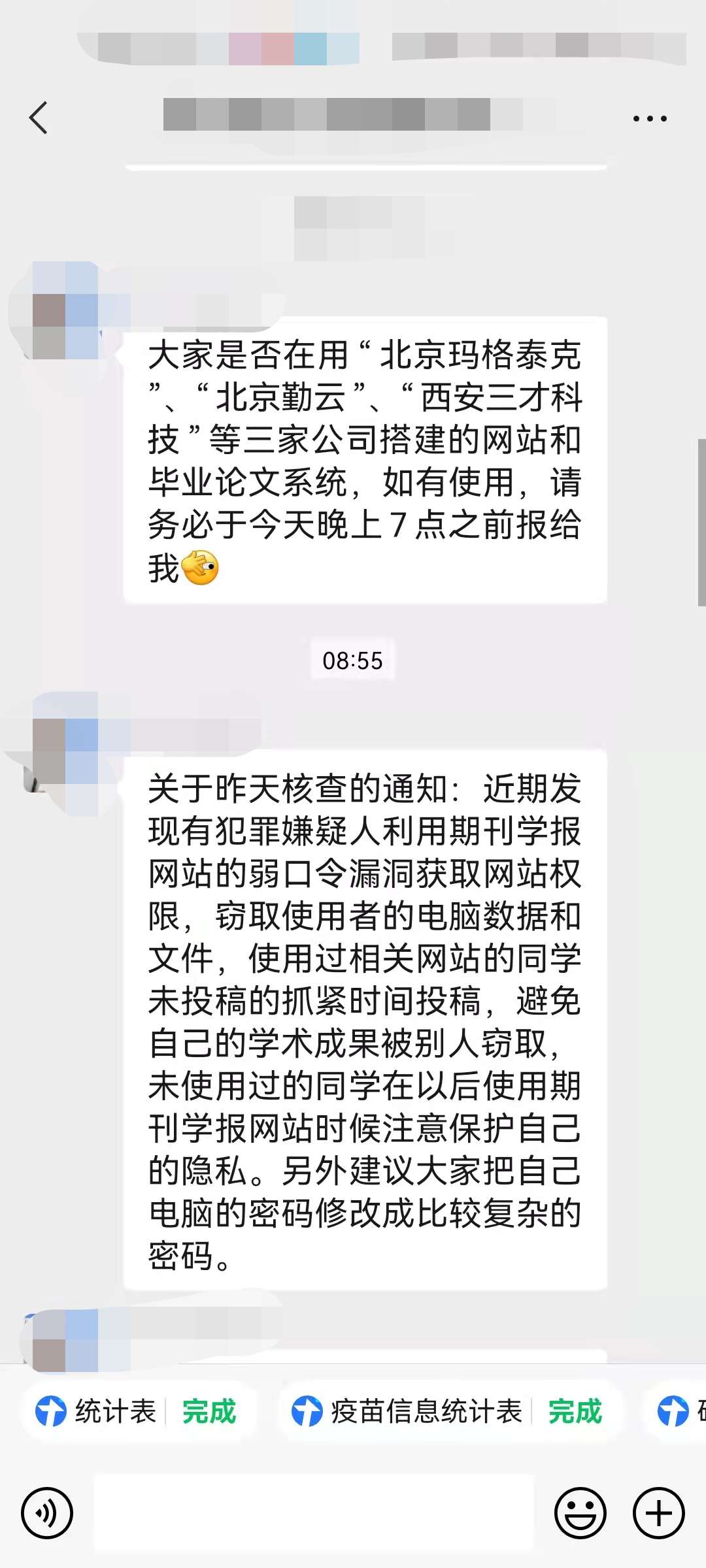Screen dimensions: 706x1568
Task: Open sender avatar above the 关于昨天核查的通知 message
Action: click(64, 751)
